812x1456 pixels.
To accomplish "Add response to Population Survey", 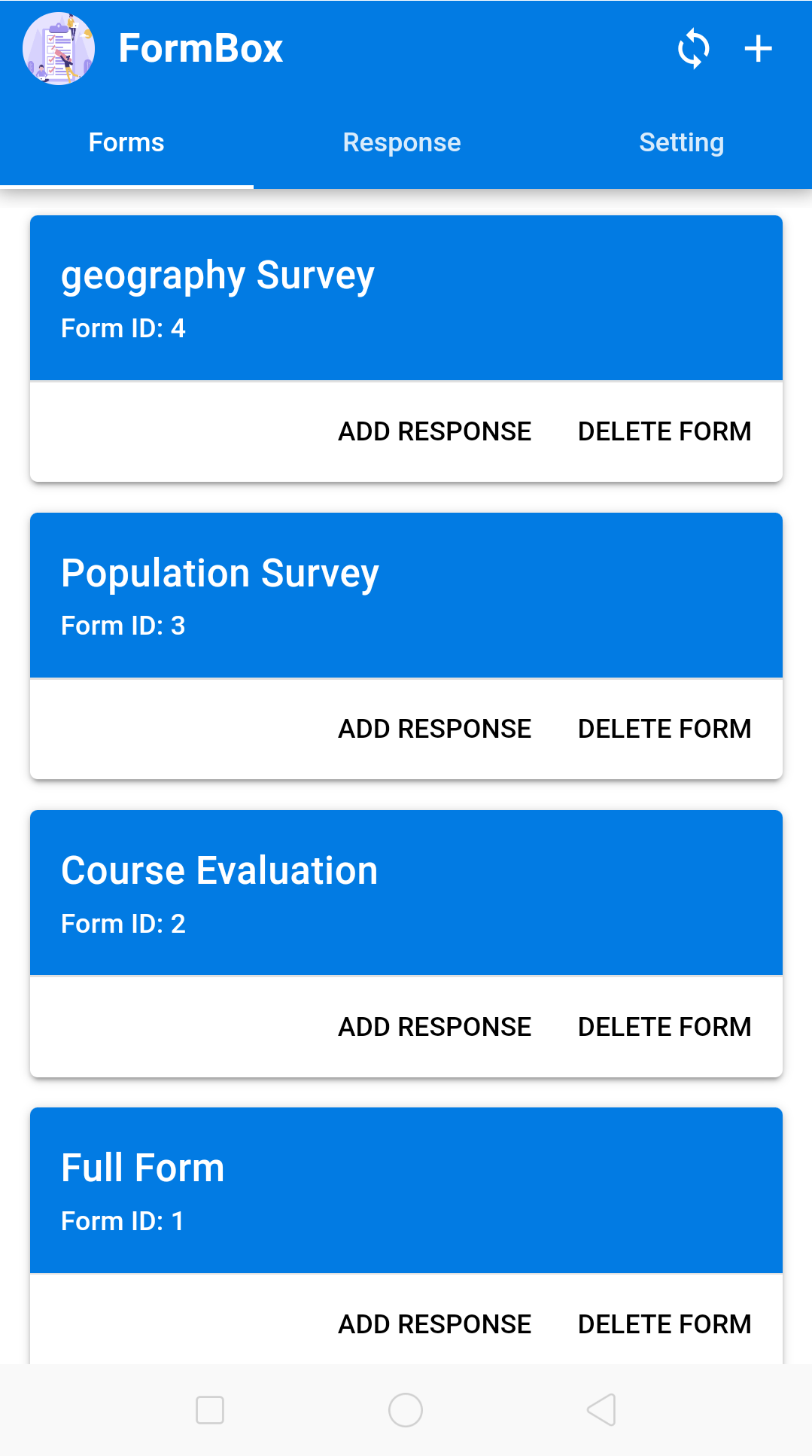I will pos(434,728).
